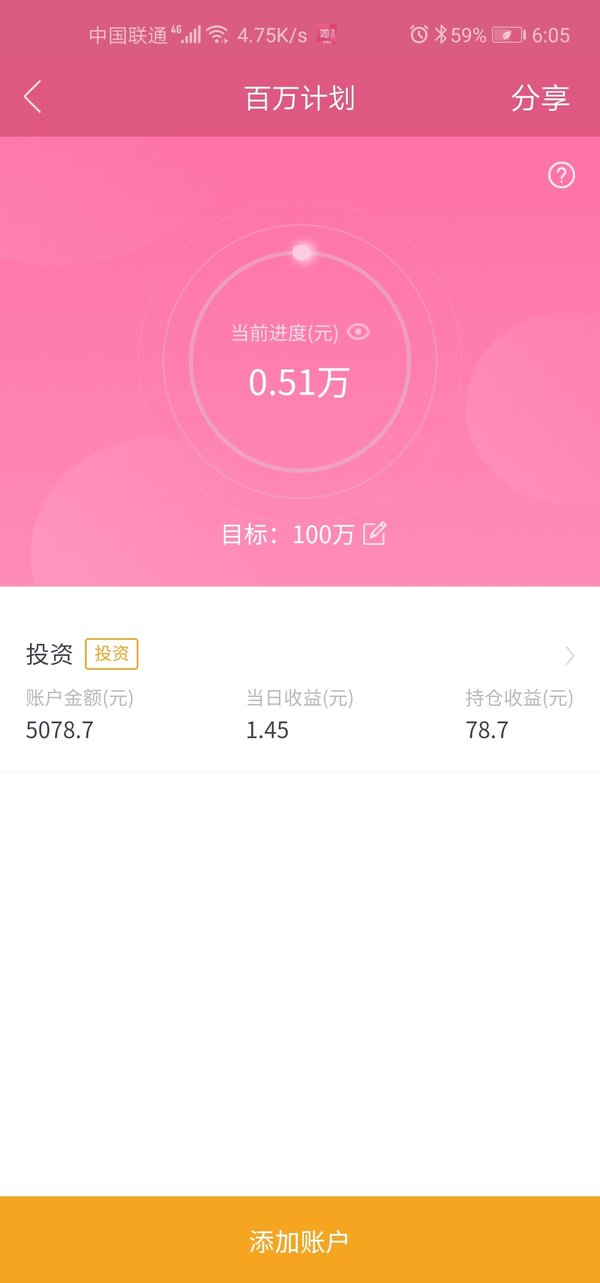The width and height of the screenshot is (600, 1283).
Task: Tap the 添加账户 button
Action: [300, 1240]
